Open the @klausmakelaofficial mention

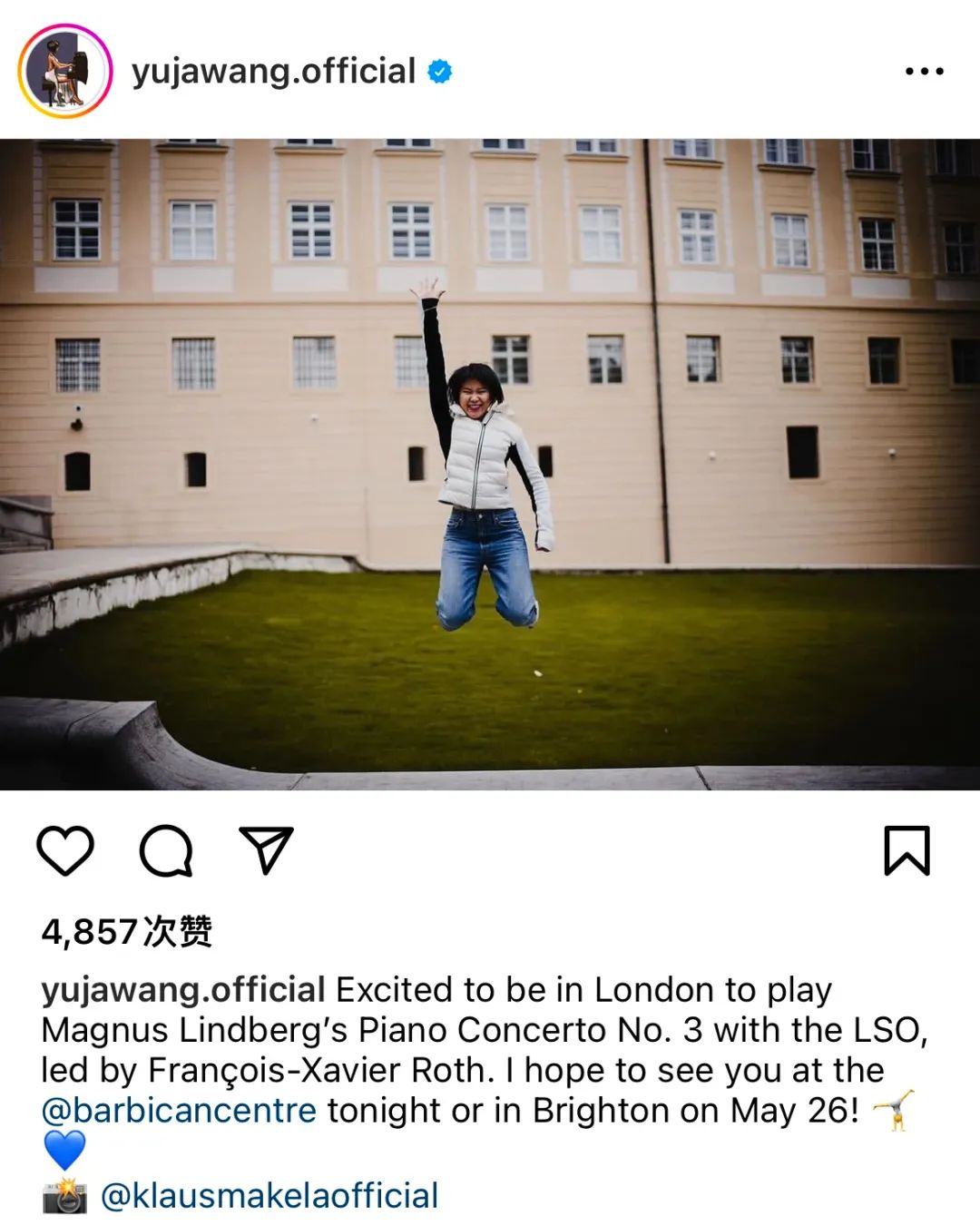pyautogui.click(x=269, y=1196)
